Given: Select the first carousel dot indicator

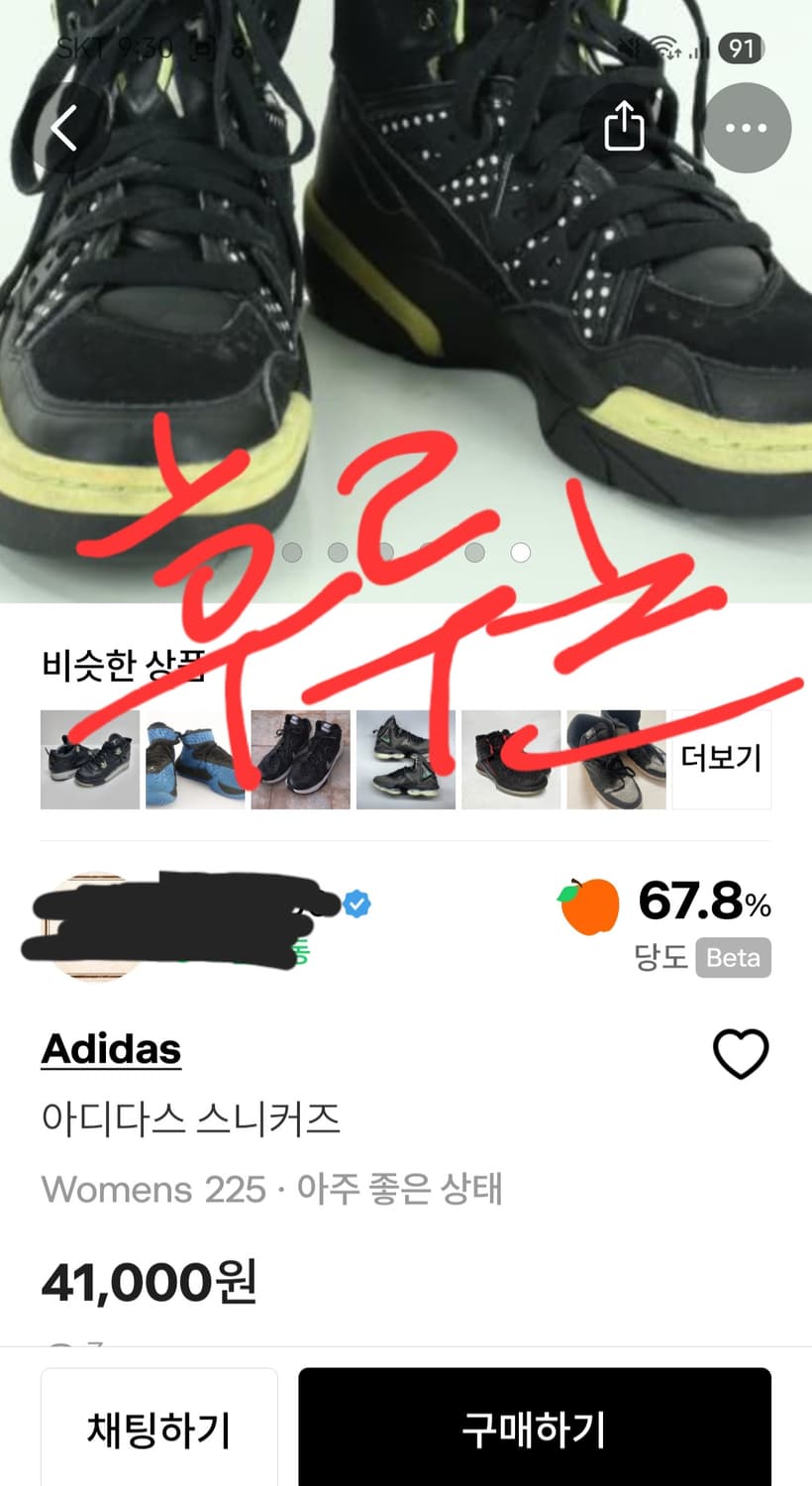Looking at the screenshot, I should (x=291, y=553).
